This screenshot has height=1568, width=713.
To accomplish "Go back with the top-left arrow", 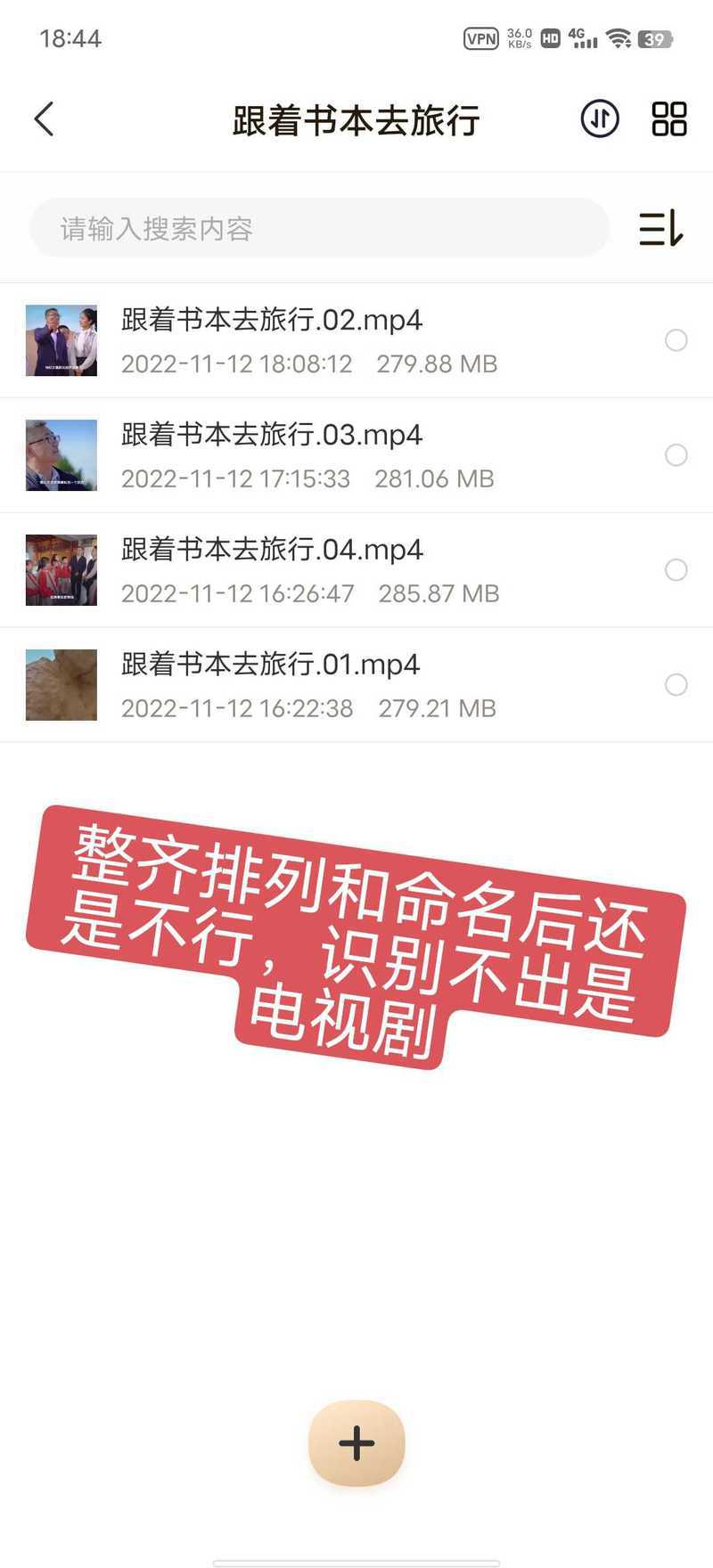I will point(44,119).
